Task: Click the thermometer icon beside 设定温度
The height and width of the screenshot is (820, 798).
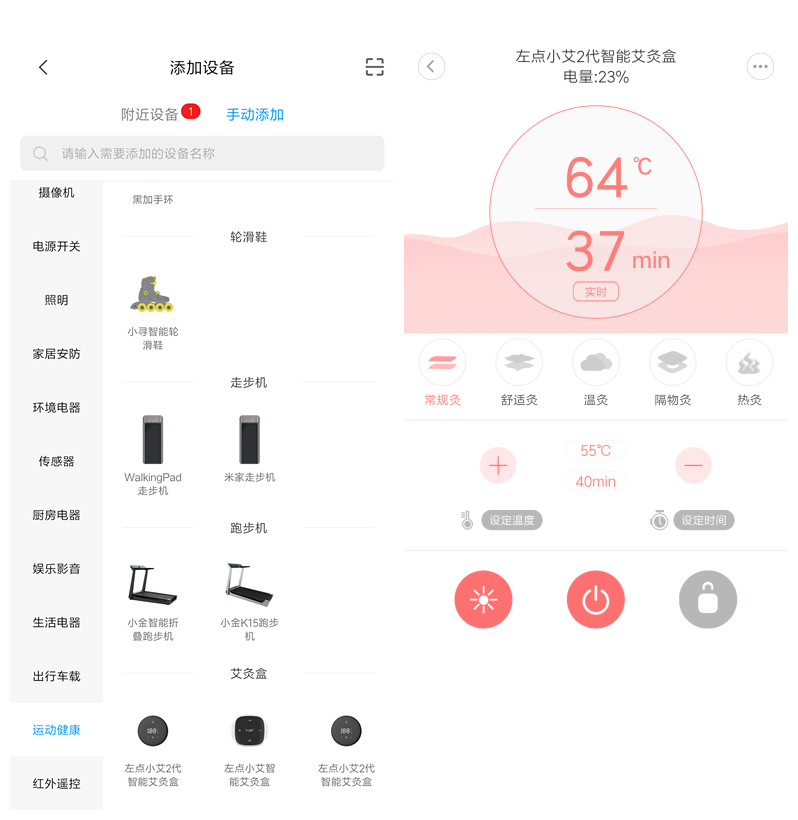Action: 466,520
